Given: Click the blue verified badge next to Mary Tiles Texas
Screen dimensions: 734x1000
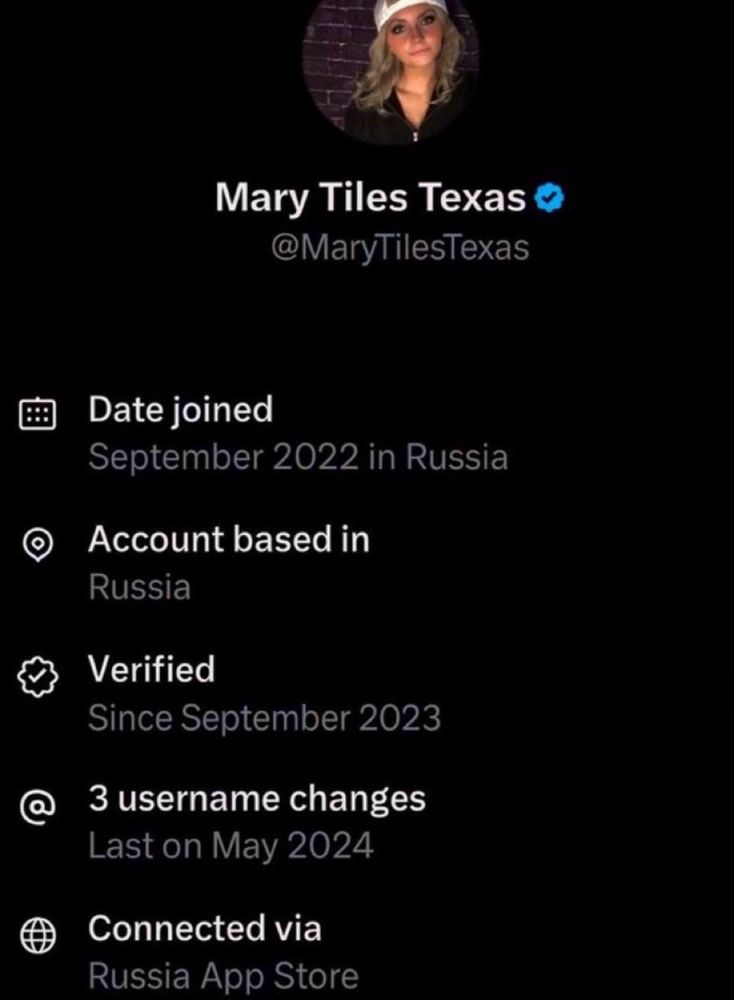Looking at the screenshot, I should click(x=548, y=197).
